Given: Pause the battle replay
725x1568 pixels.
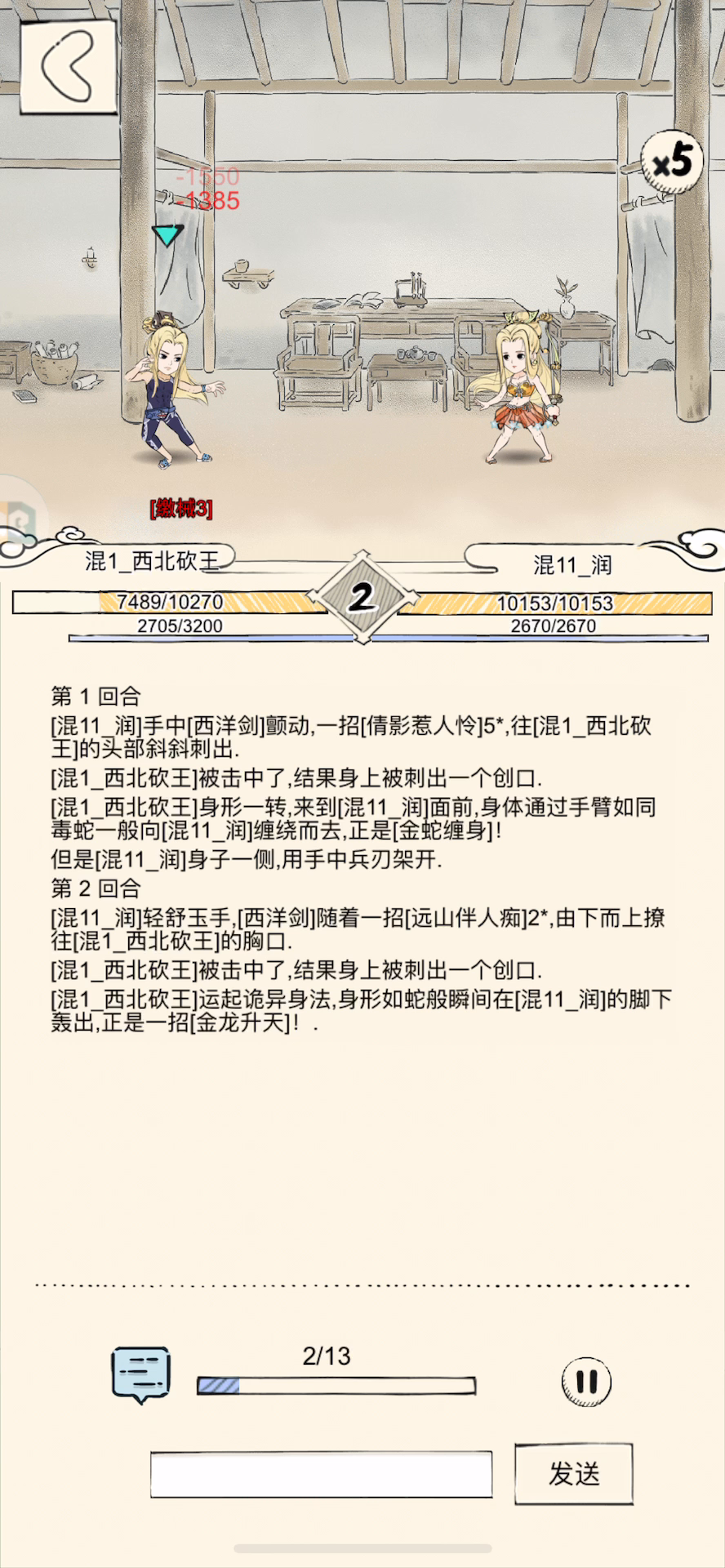Looking at the screenshot, I should point(586,1383).
